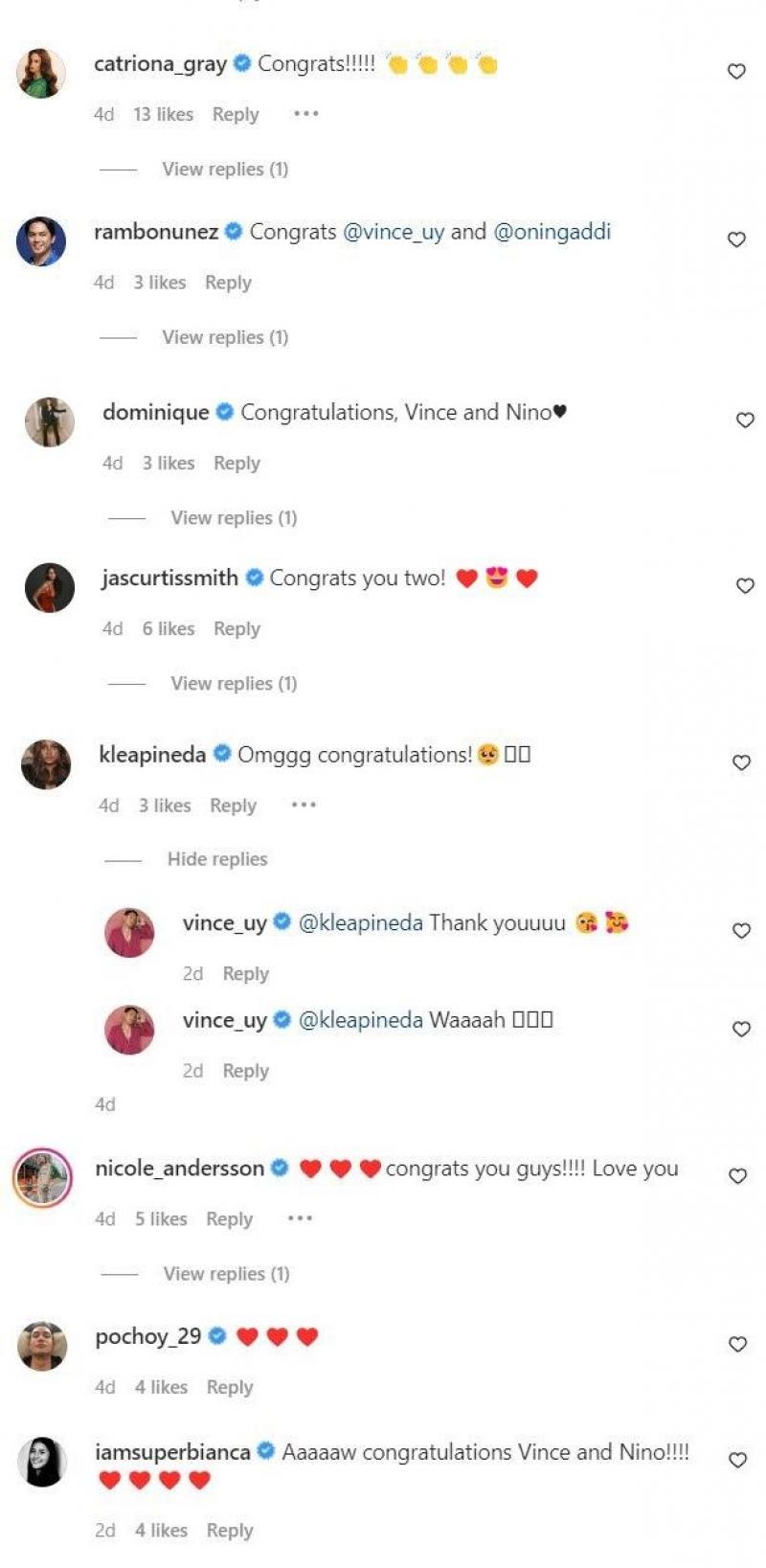The image size is (766, 1568).
Task: Open @vince_uy mention in rambonunez's comment
Action: (x=394, y=232)
